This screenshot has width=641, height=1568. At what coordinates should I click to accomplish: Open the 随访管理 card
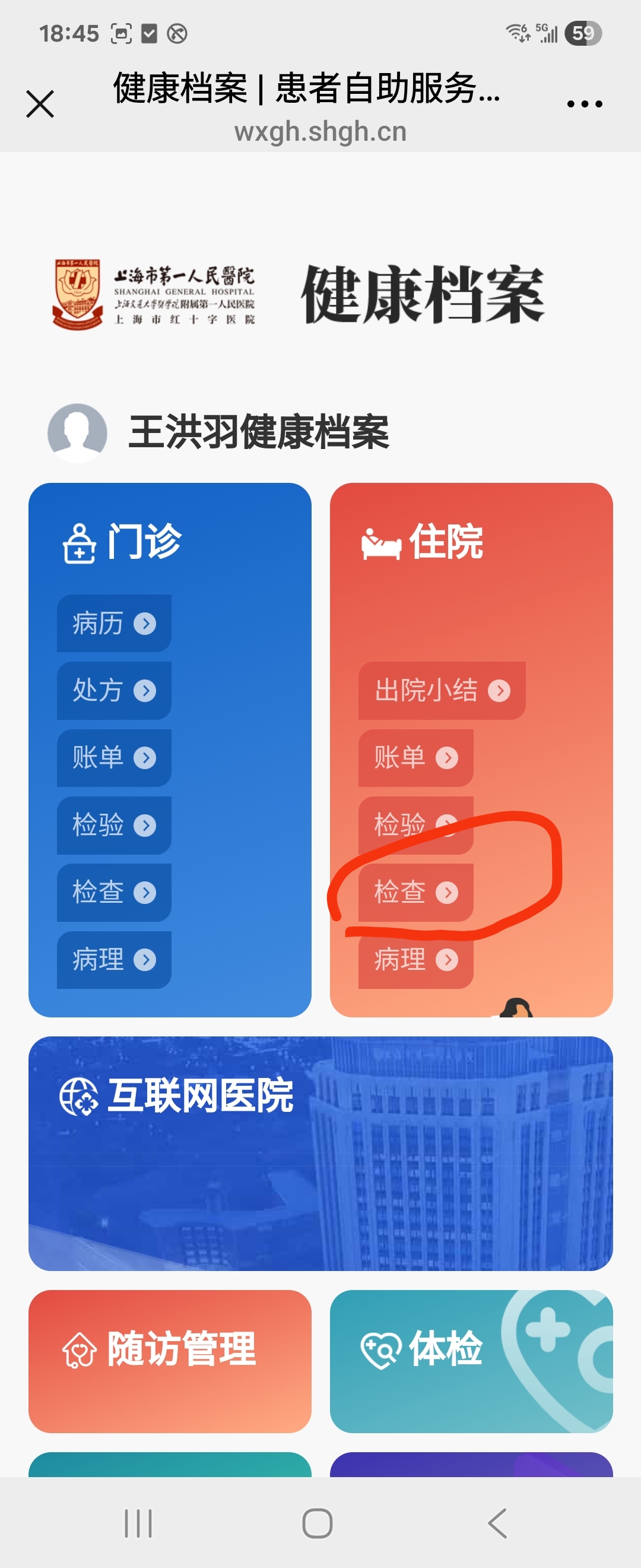tap(170, 1361)
